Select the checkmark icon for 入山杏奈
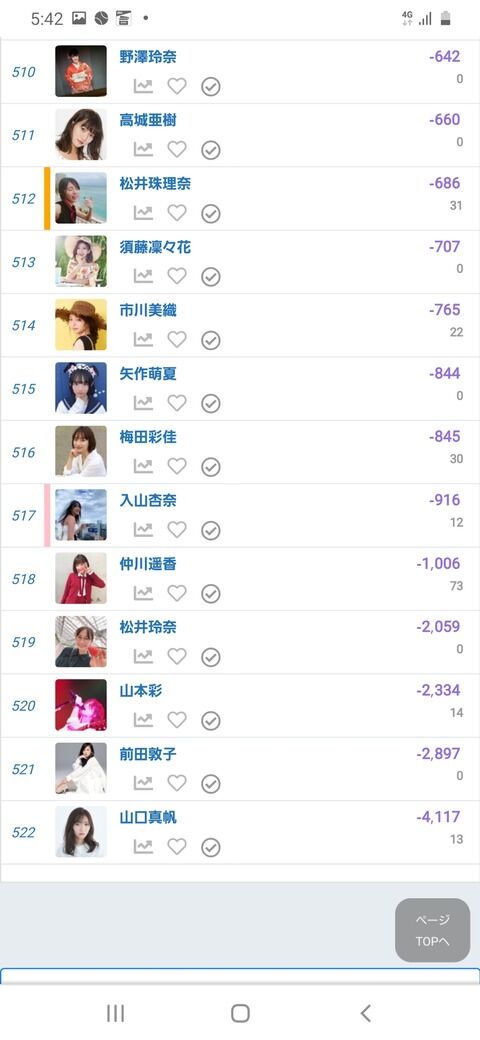The image size is (480, 1040). (211, 530)
